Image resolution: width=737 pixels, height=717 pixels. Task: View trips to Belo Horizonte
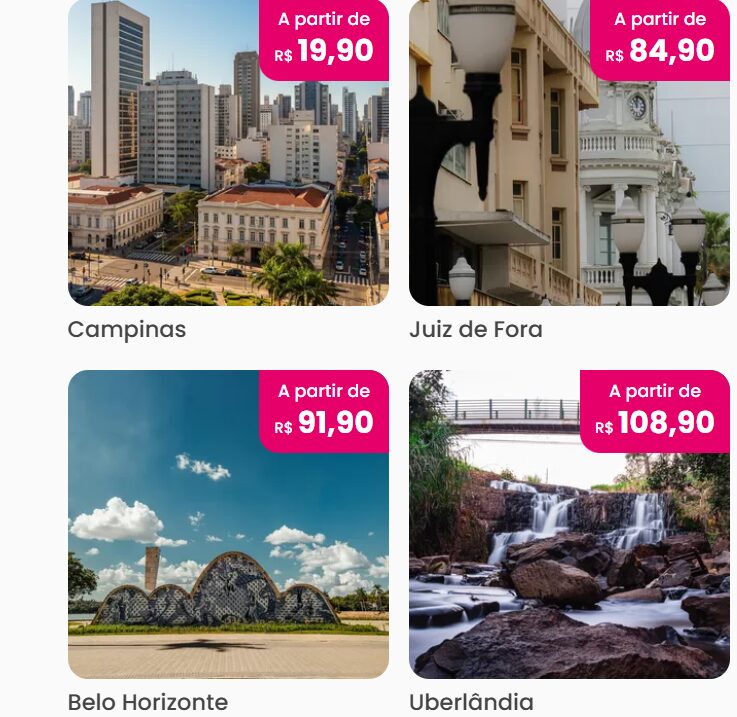tap(228, 530)
